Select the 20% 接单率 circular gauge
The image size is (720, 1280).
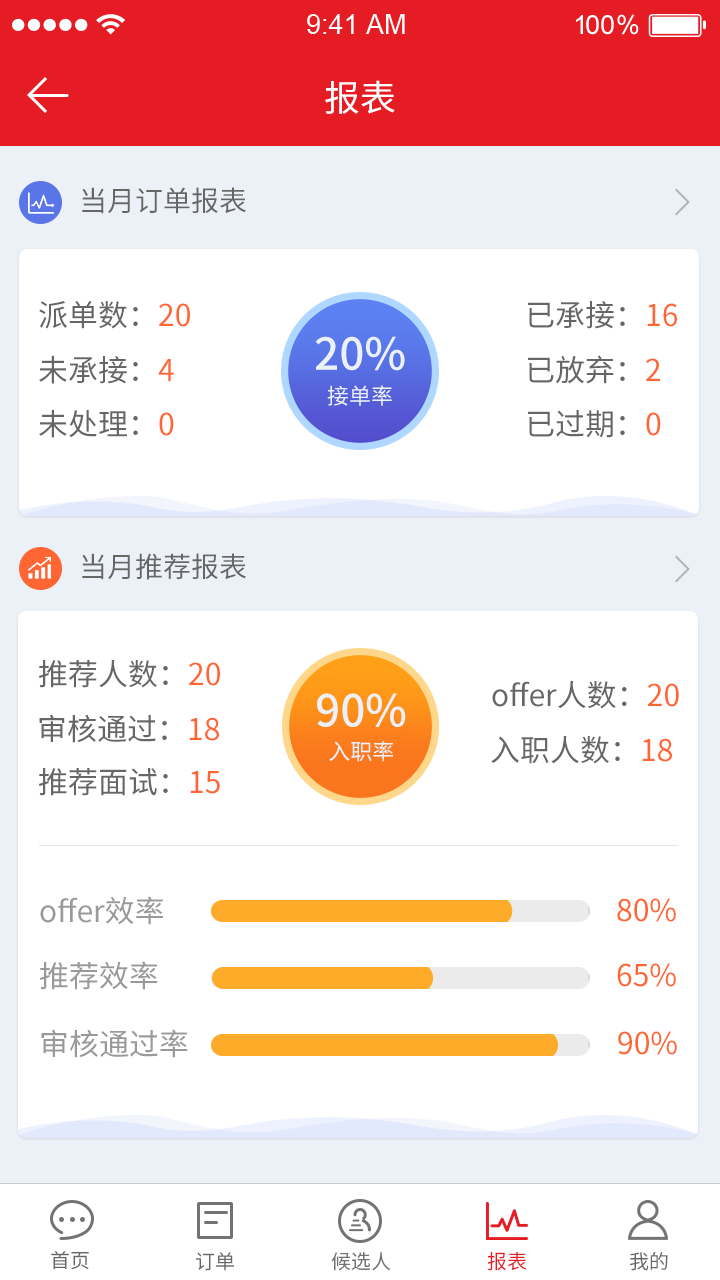point(360,371)
